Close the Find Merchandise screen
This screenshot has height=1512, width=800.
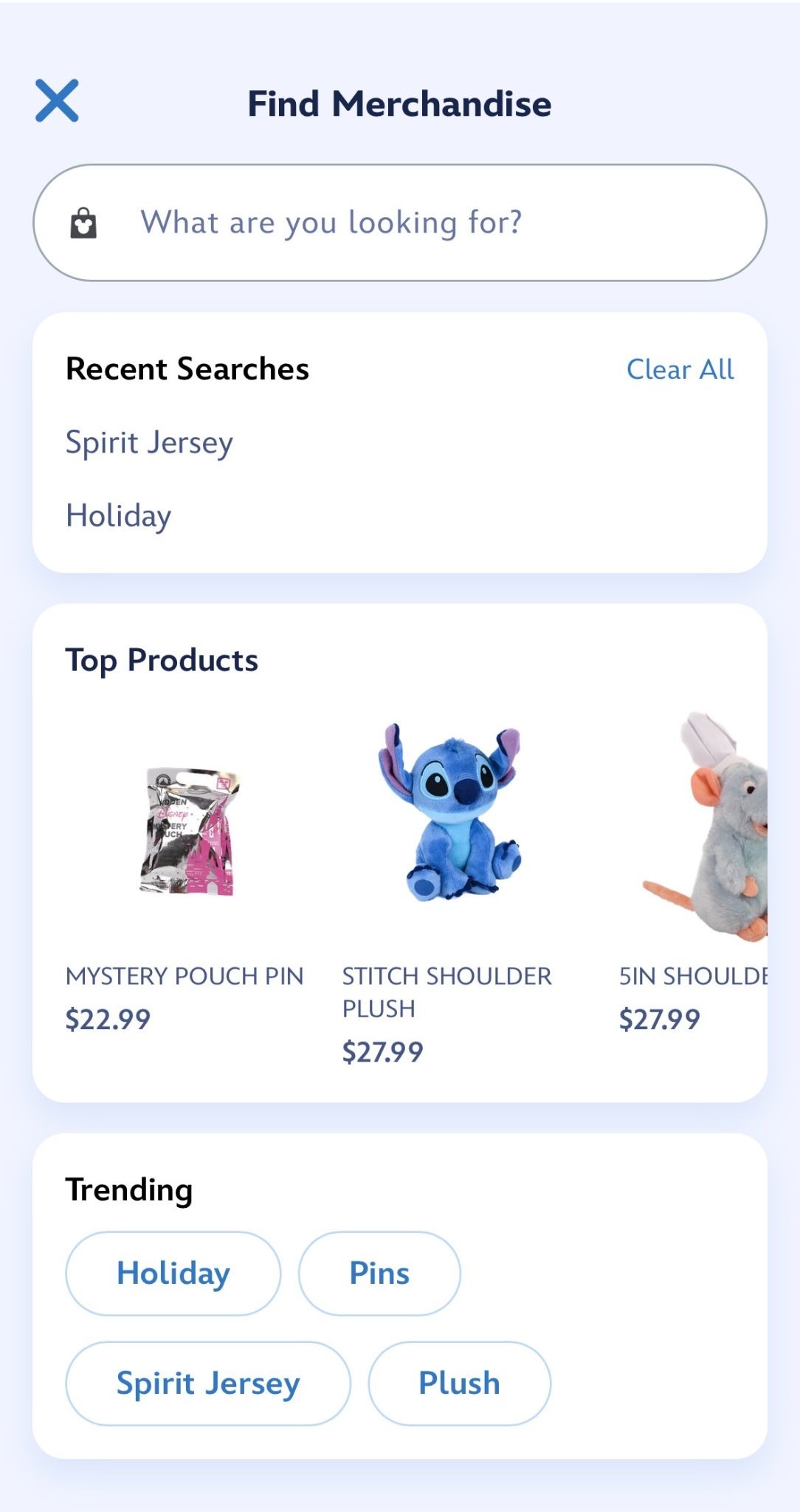coord(57,100)
